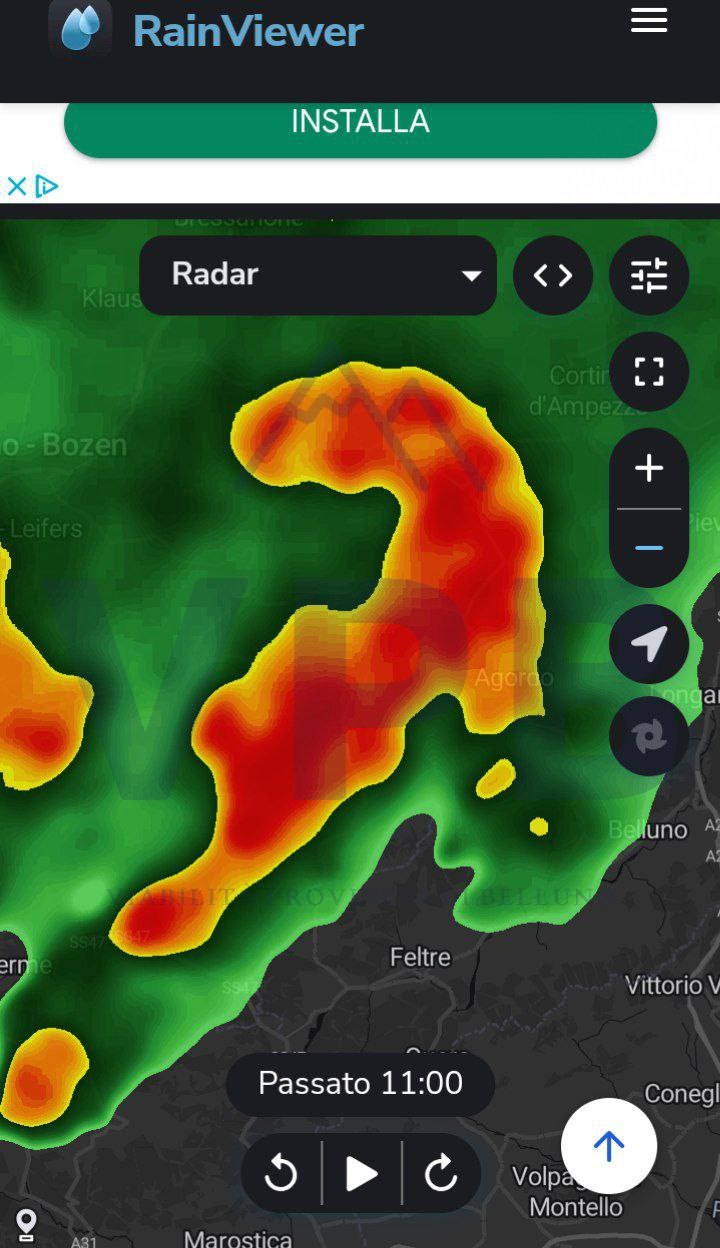720x1248 pixels.
Task: Tap the scroll to top arrow
Action: 609,1146
